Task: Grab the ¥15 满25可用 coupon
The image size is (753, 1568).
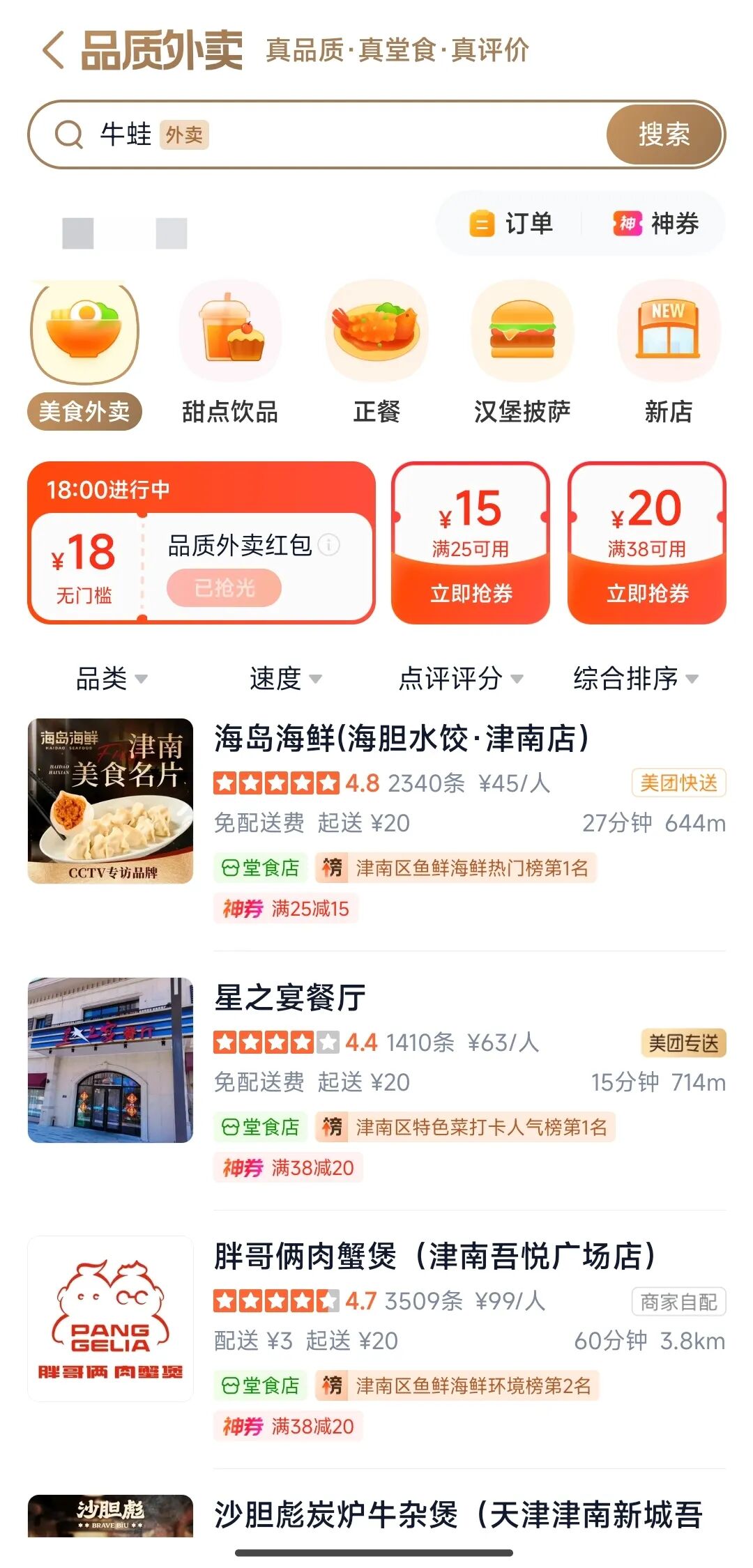Action: click(471, 592)
